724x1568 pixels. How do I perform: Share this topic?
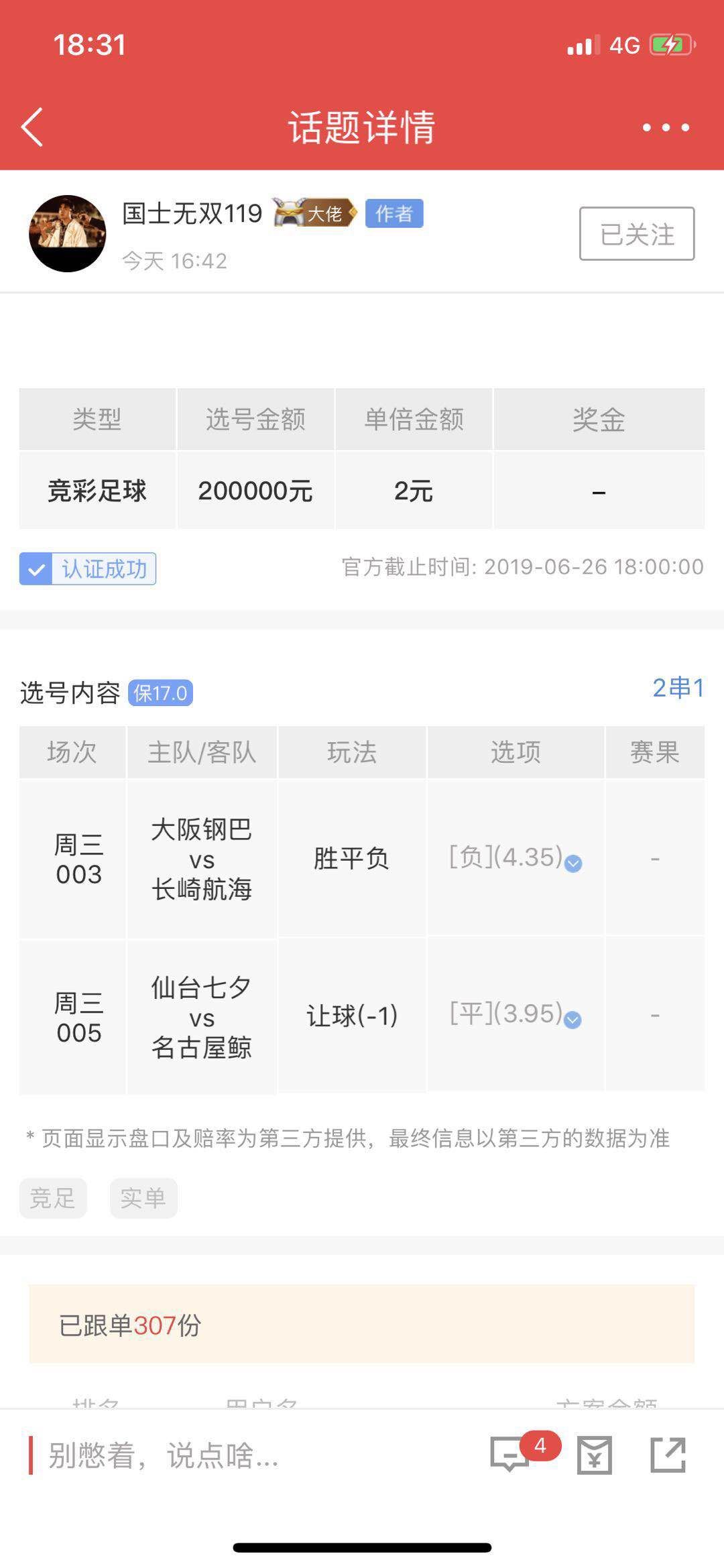click(x=668, y=1455)
